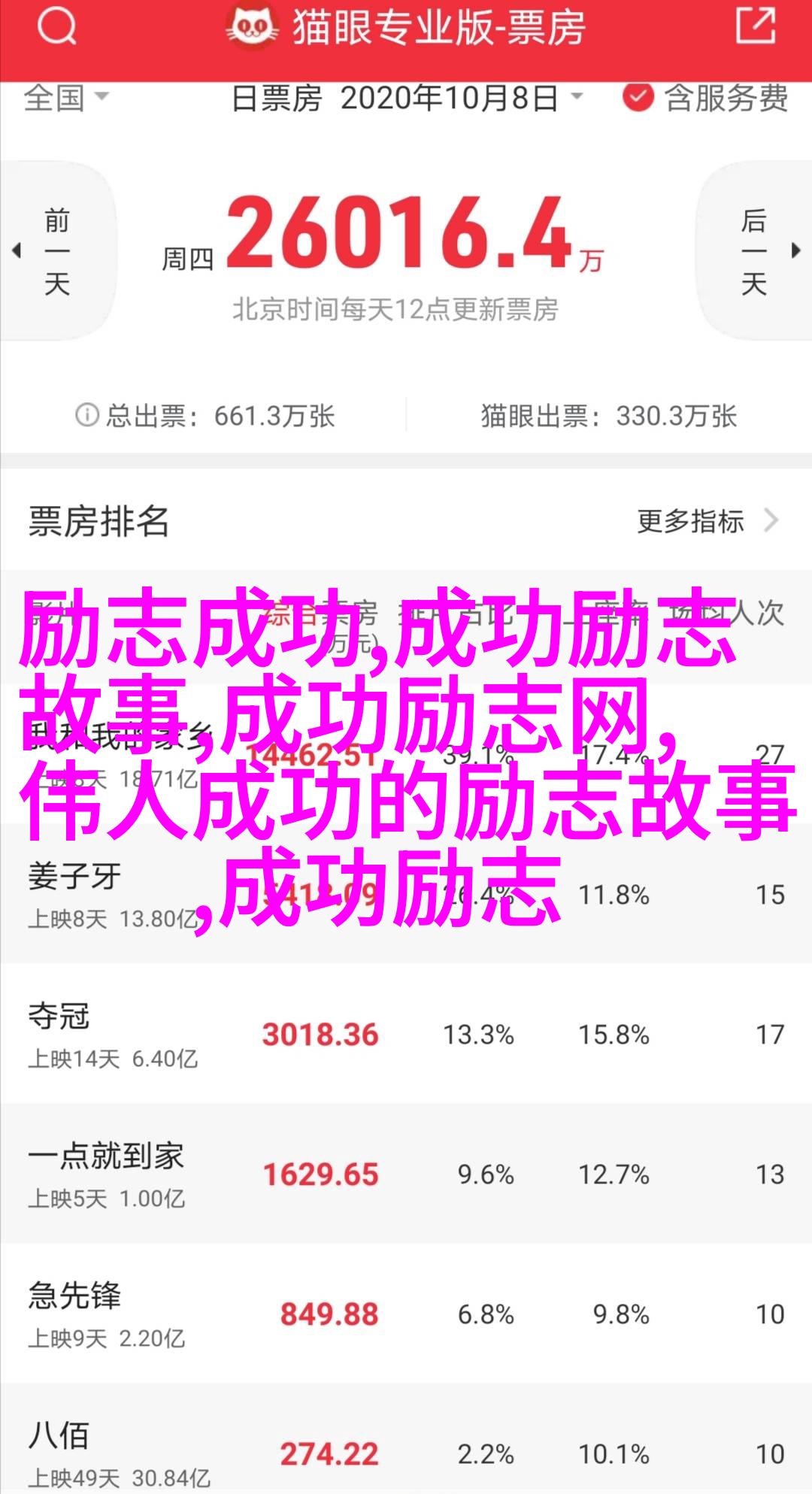Open the 全国 region dropdown
The width and height of the screenshot is (812, 1494).
[x=66, y=98]
